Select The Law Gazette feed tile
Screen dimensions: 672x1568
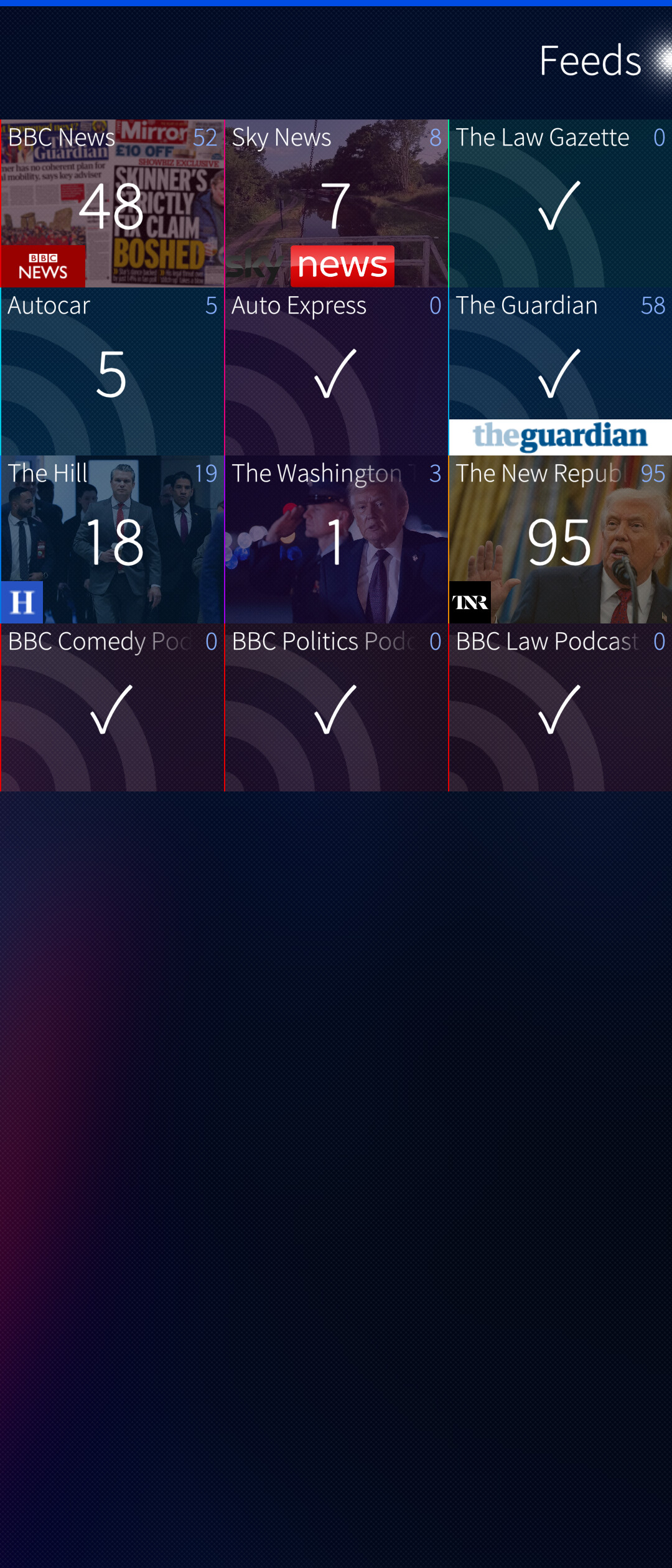coord(560,203)
